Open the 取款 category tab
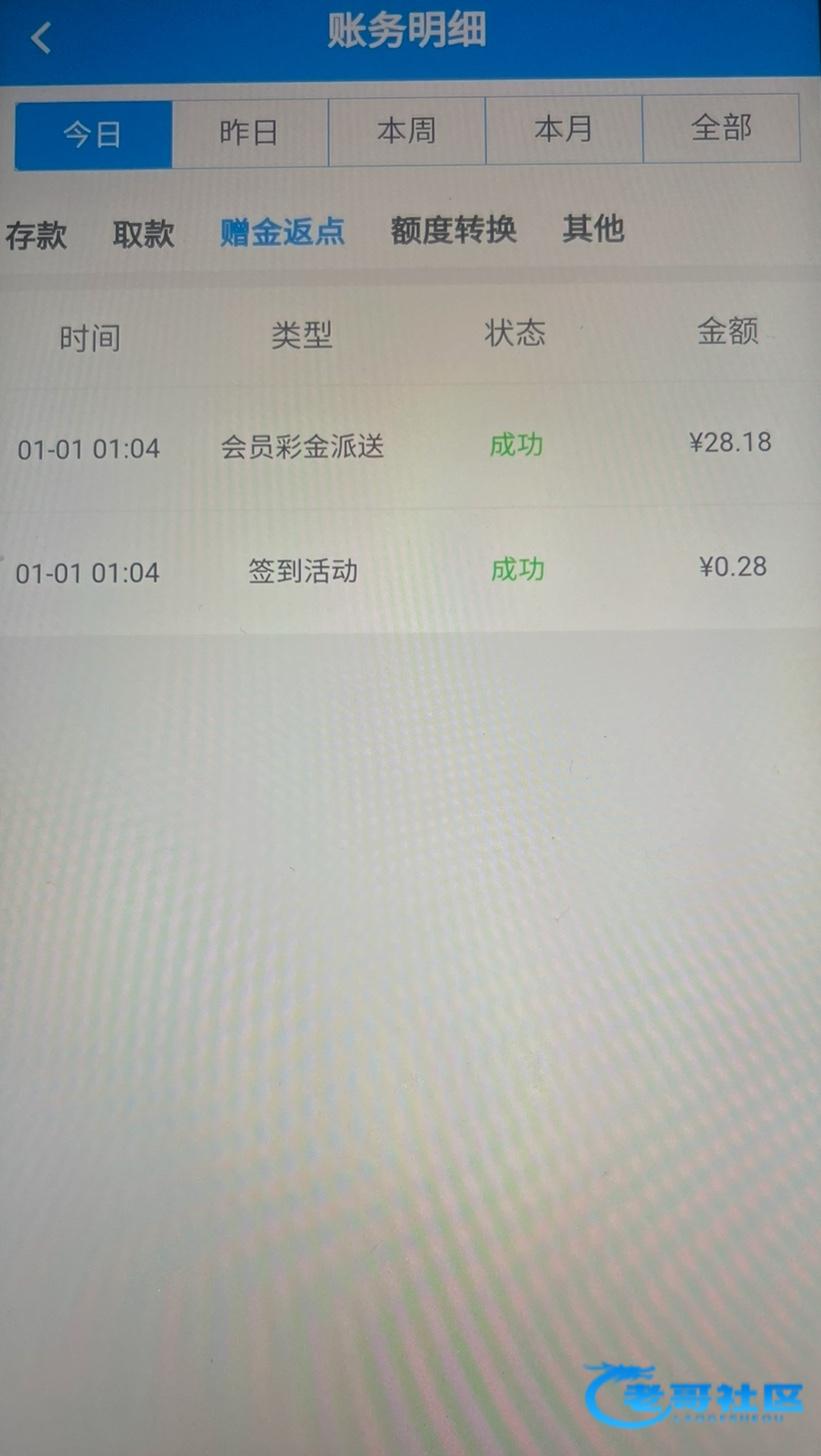Screen dimensions: 821x1456 coord(143,234)
